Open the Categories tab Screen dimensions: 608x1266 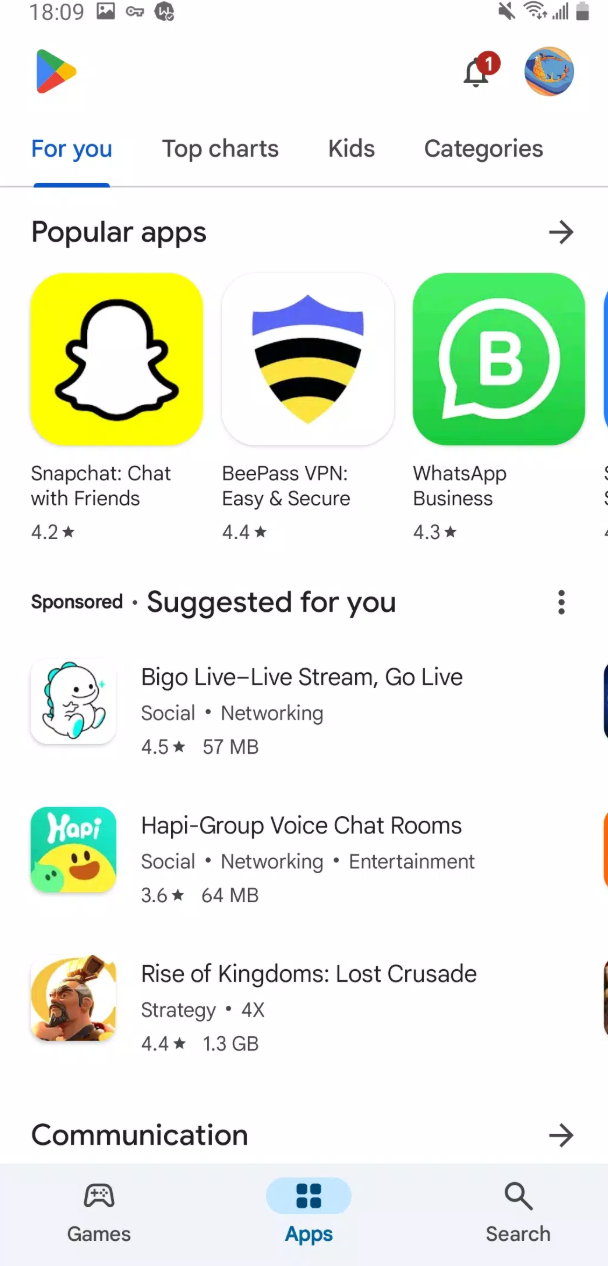(x=483, y=149)
